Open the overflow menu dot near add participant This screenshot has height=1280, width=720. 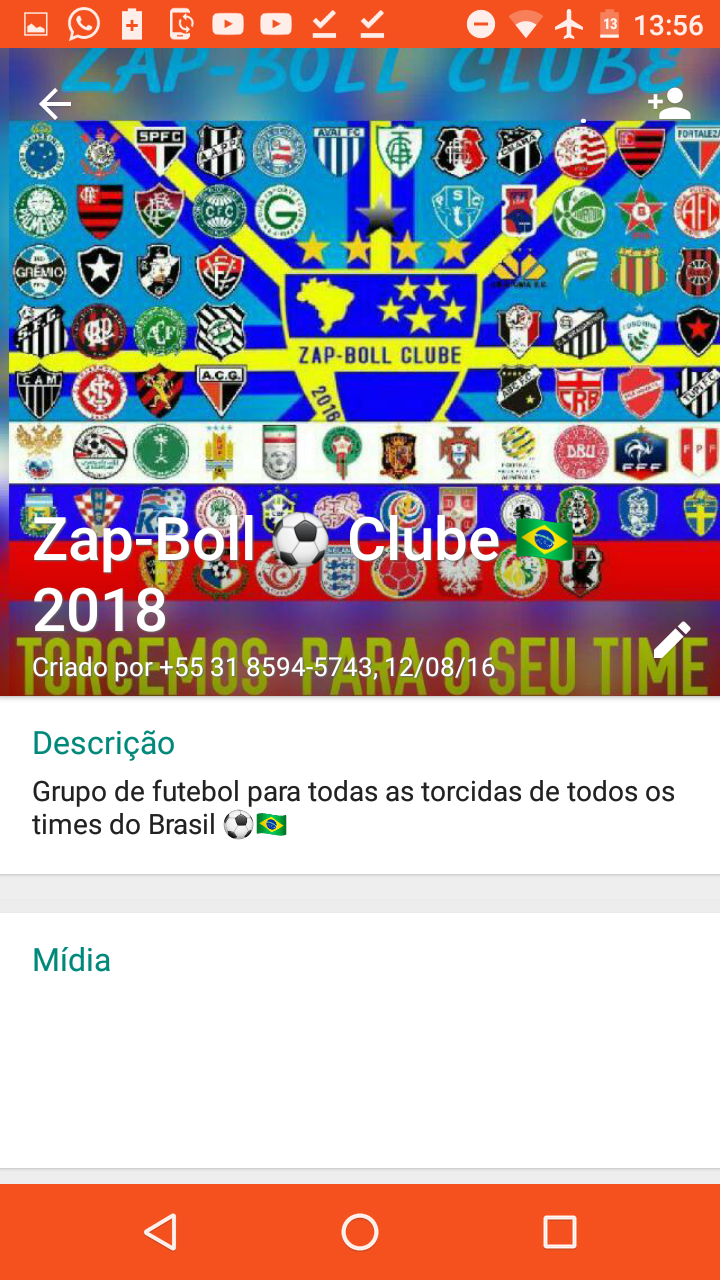pos(583,120)
